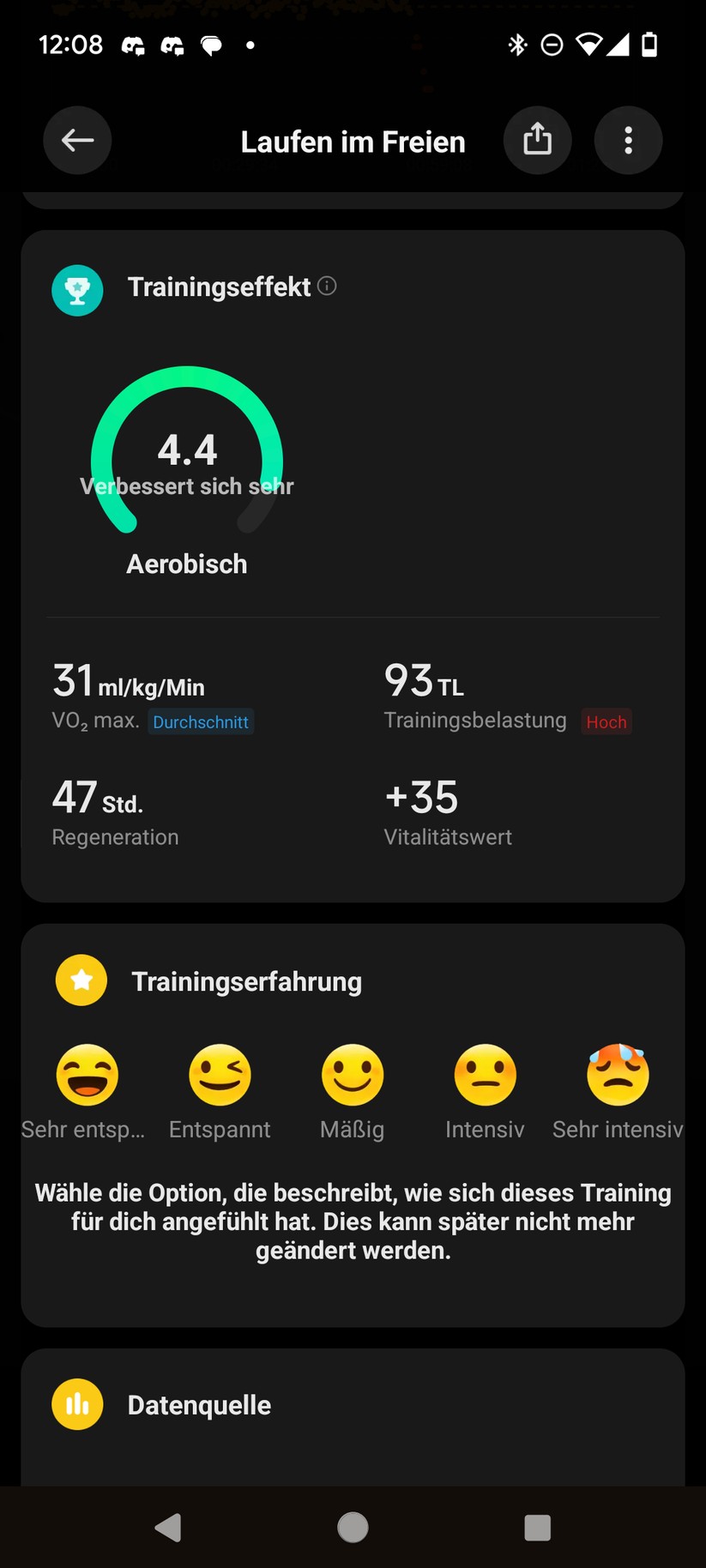
Task: Open recent apps from navigation bar
Action: click(537, 1527)
